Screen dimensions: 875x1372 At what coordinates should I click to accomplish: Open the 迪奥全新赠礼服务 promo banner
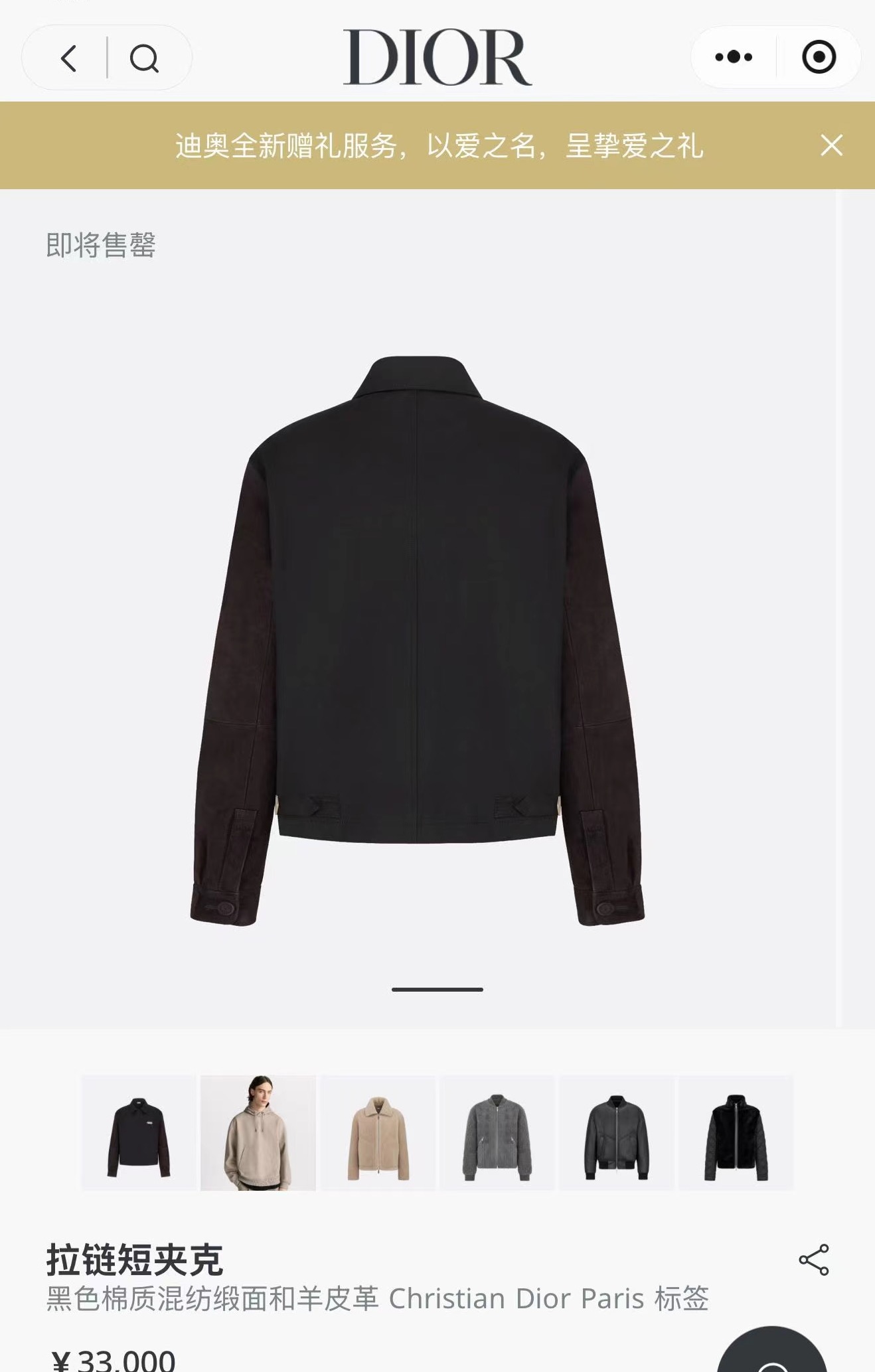[x=438, y=145]
